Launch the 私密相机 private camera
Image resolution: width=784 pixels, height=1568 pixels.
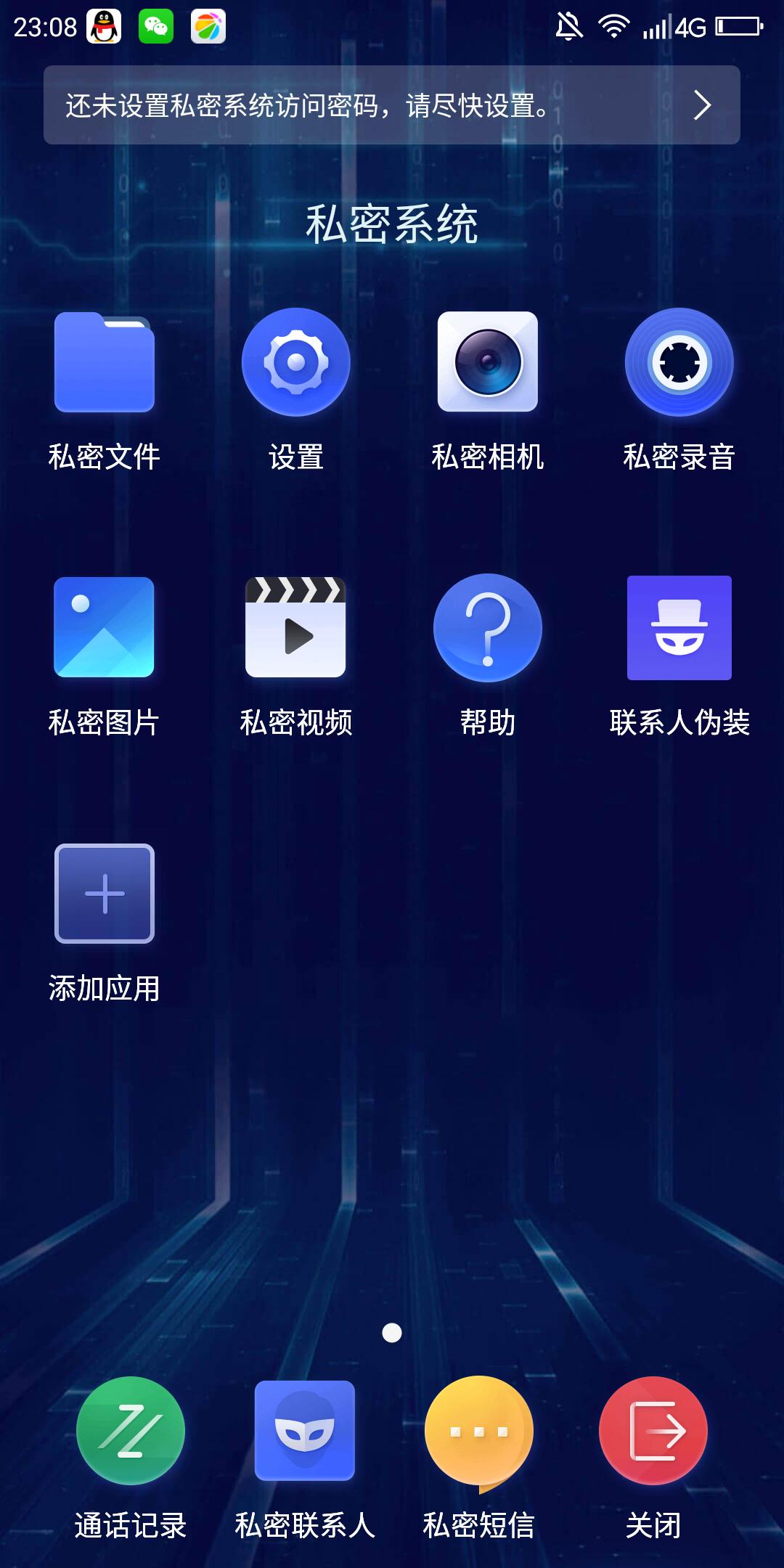[488, 362]
